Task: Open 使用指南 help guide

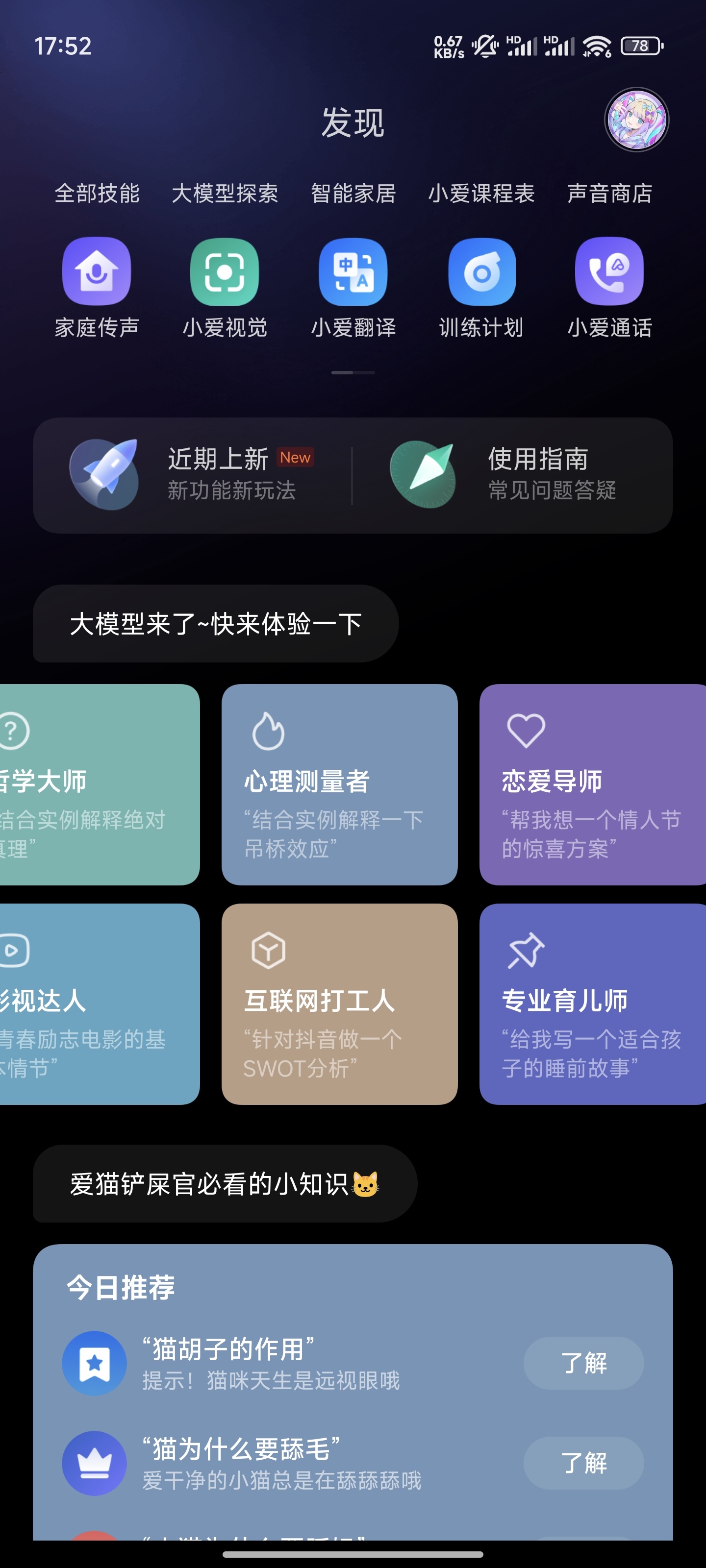Action: point(512,475)
